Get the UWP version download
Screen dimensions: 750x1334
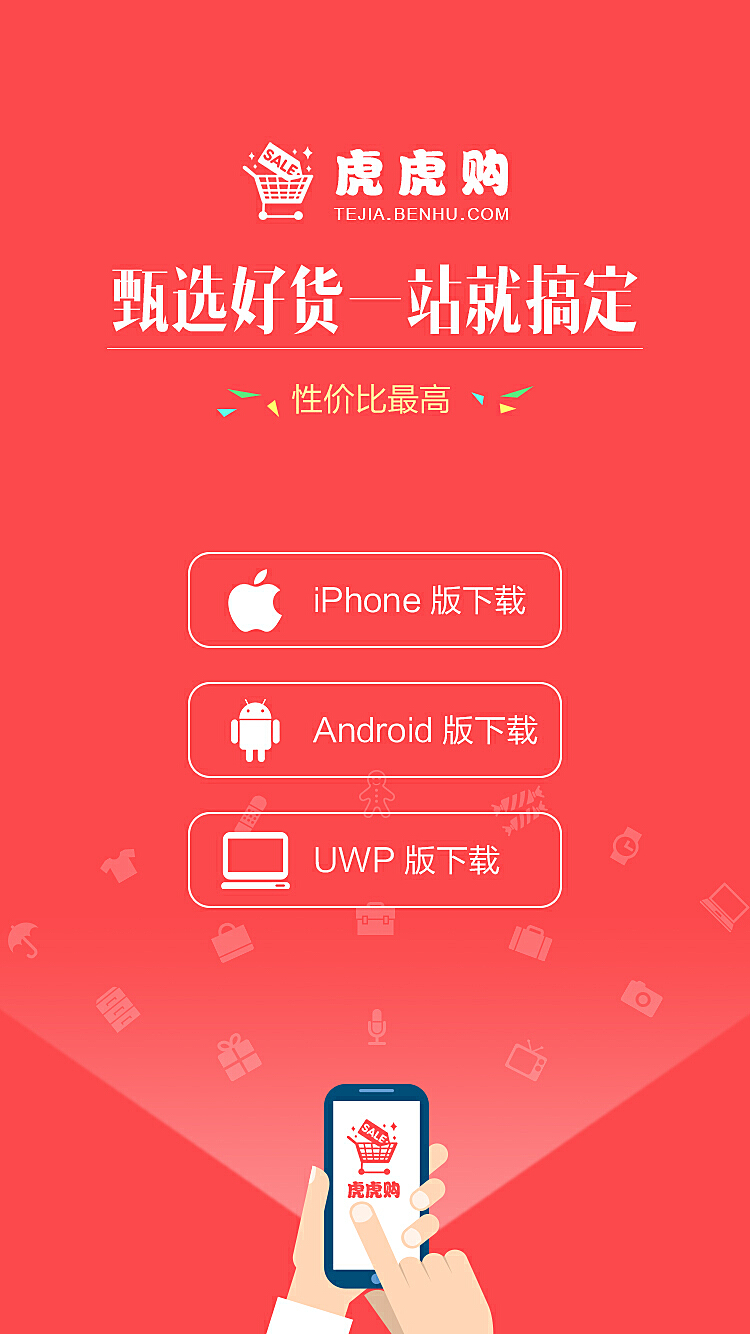coord(375,860)
